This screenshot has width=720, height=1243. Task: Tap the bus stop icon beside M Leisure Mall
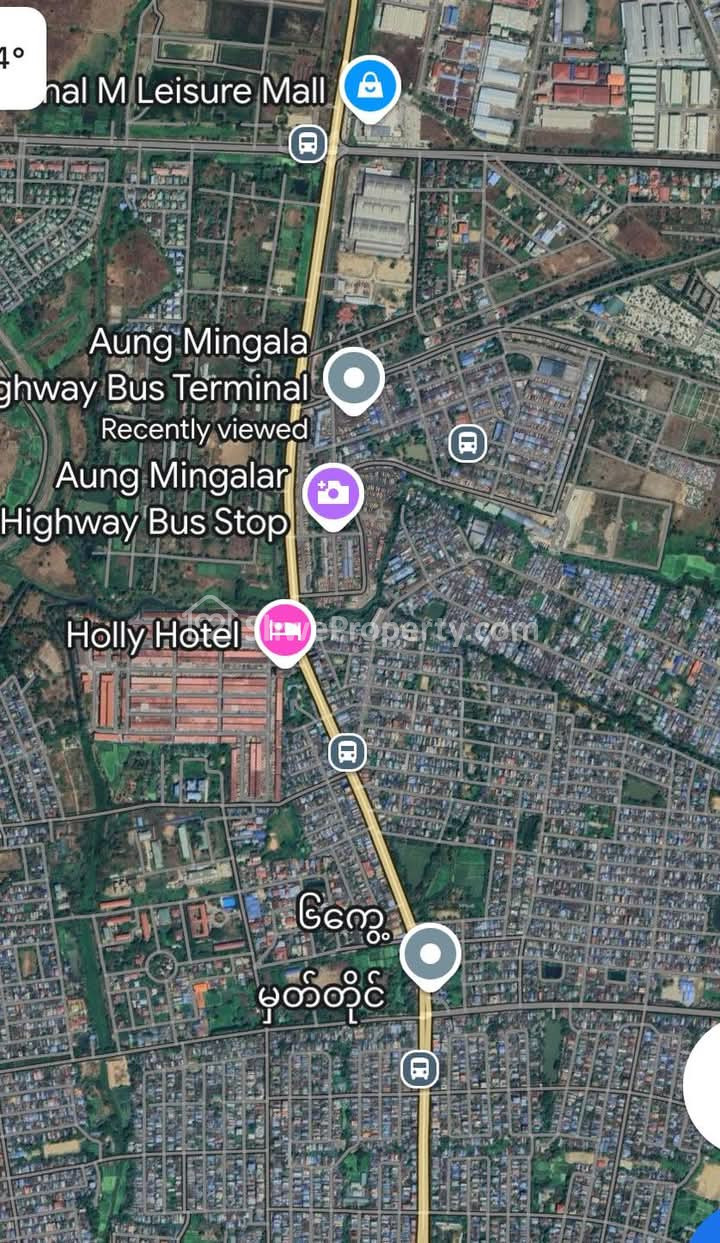click(308, 143)
